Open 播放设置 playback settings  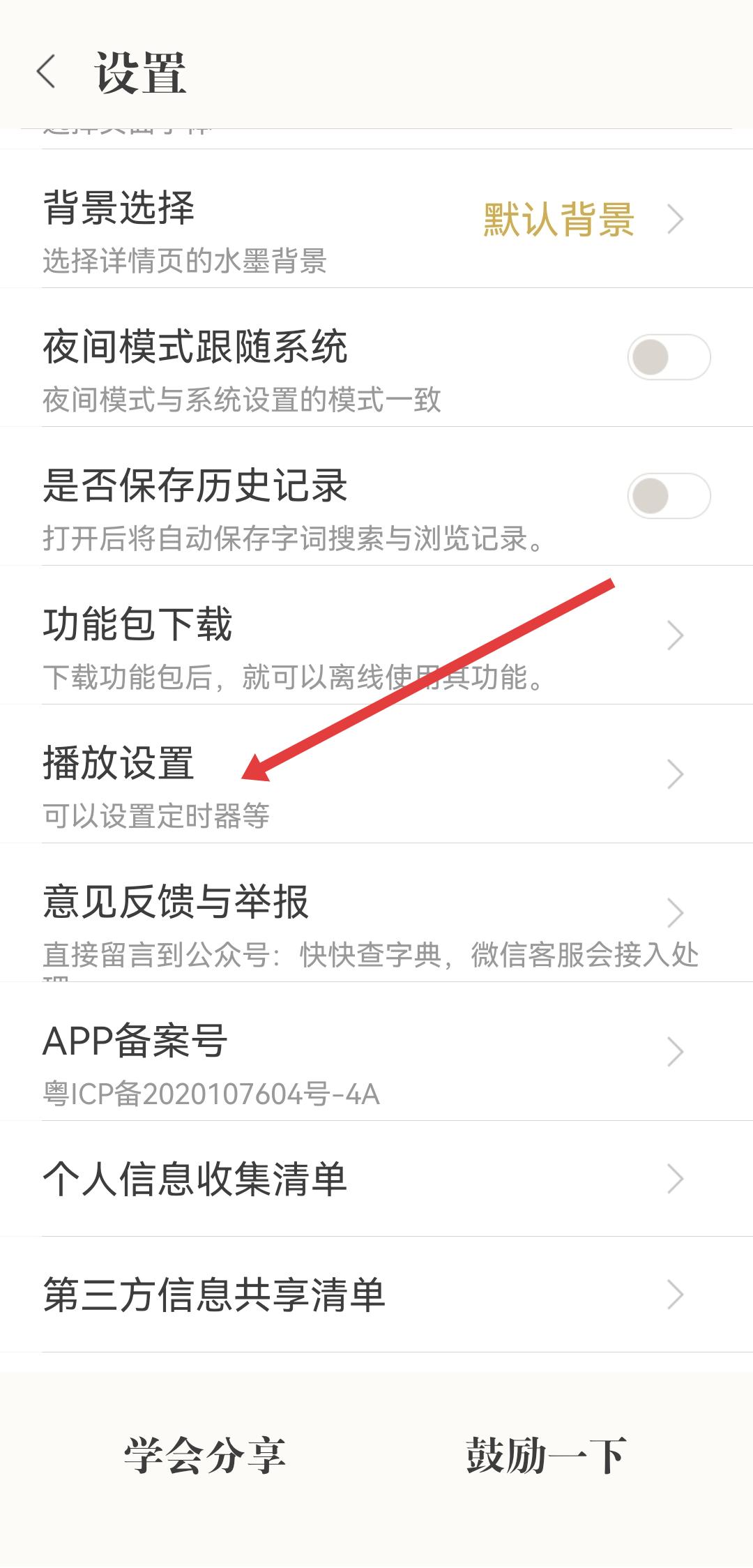click(376, 774)
